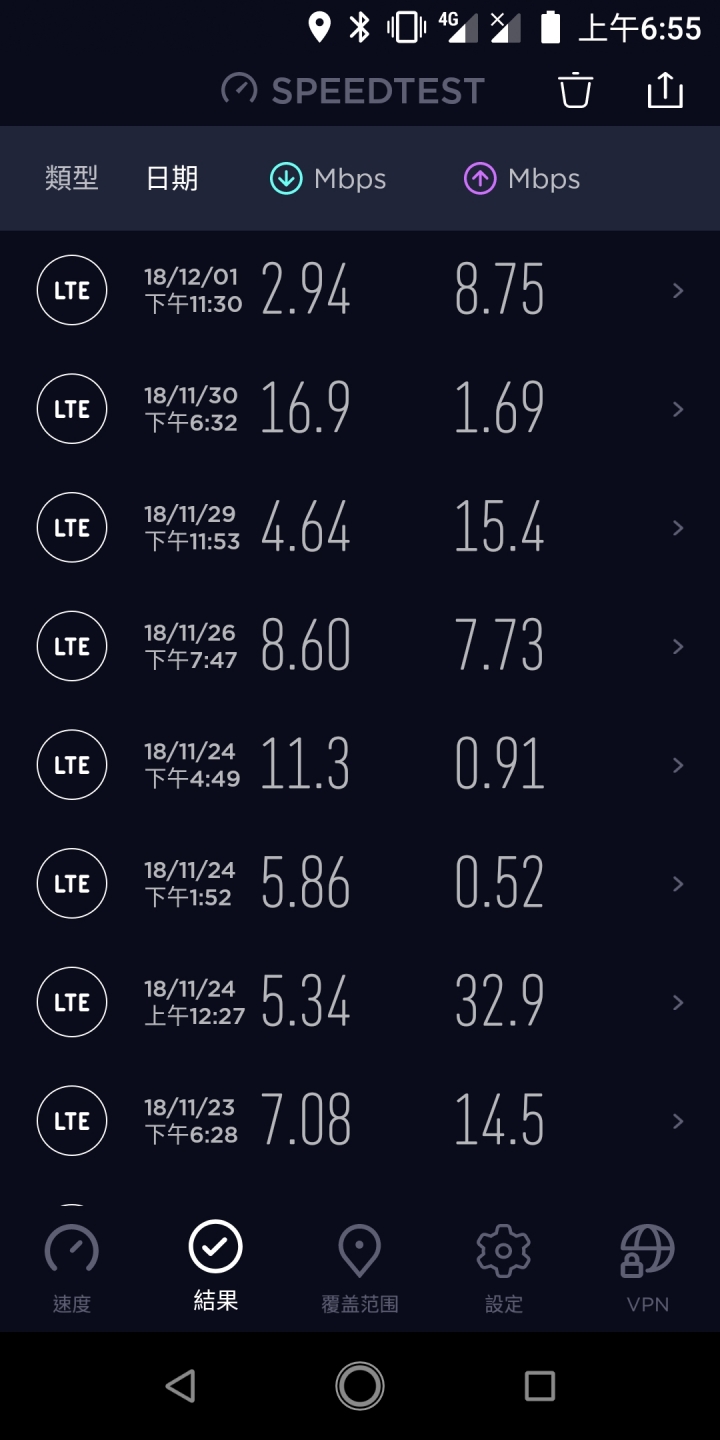View the 18/11/23 下午6:28 result details
Viewport: 720px width, 1440px height.
(x=360, y=1121)
